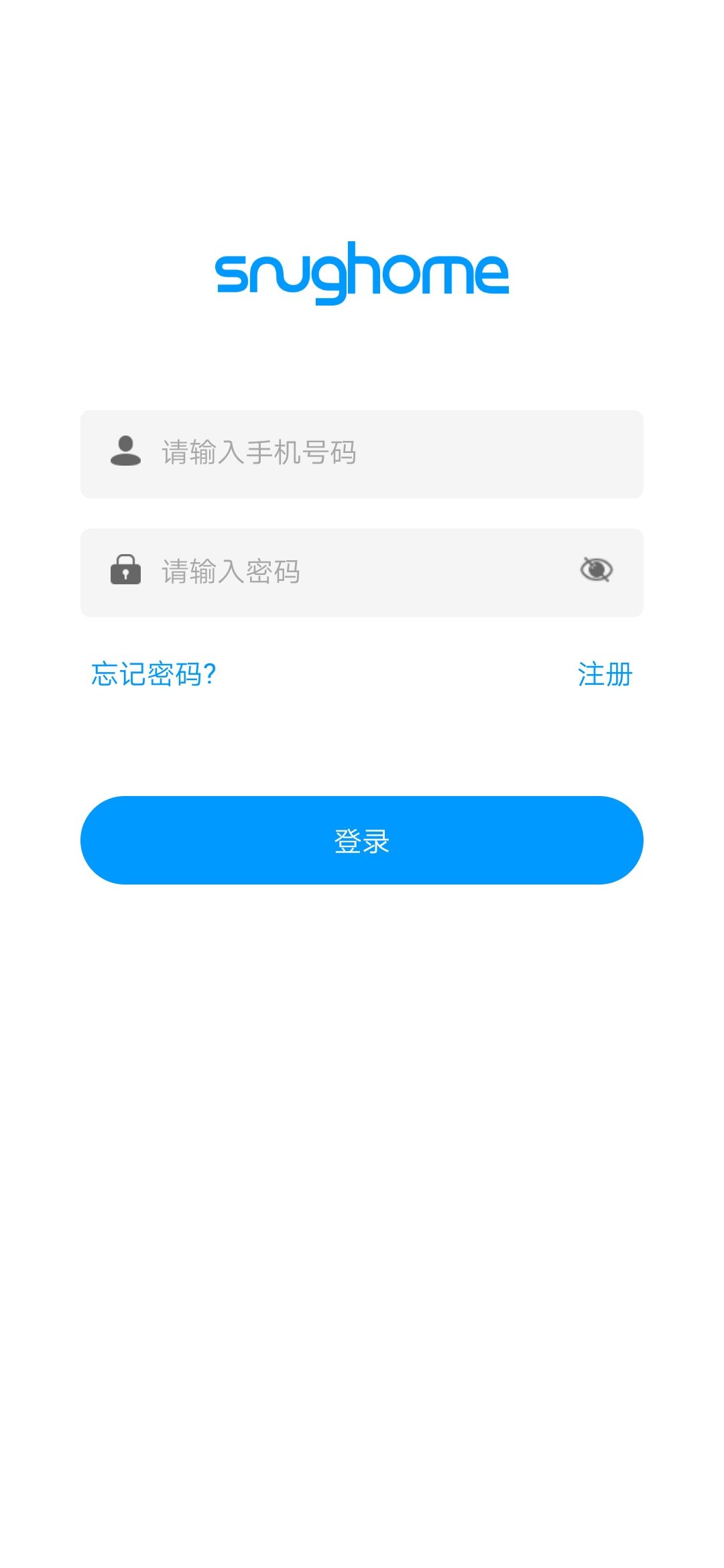The height and width of the screenshot is (1568, 724).
Task: Click 忘记密码 to reset password
Action: pyautogui.click(x=155, y=675)
